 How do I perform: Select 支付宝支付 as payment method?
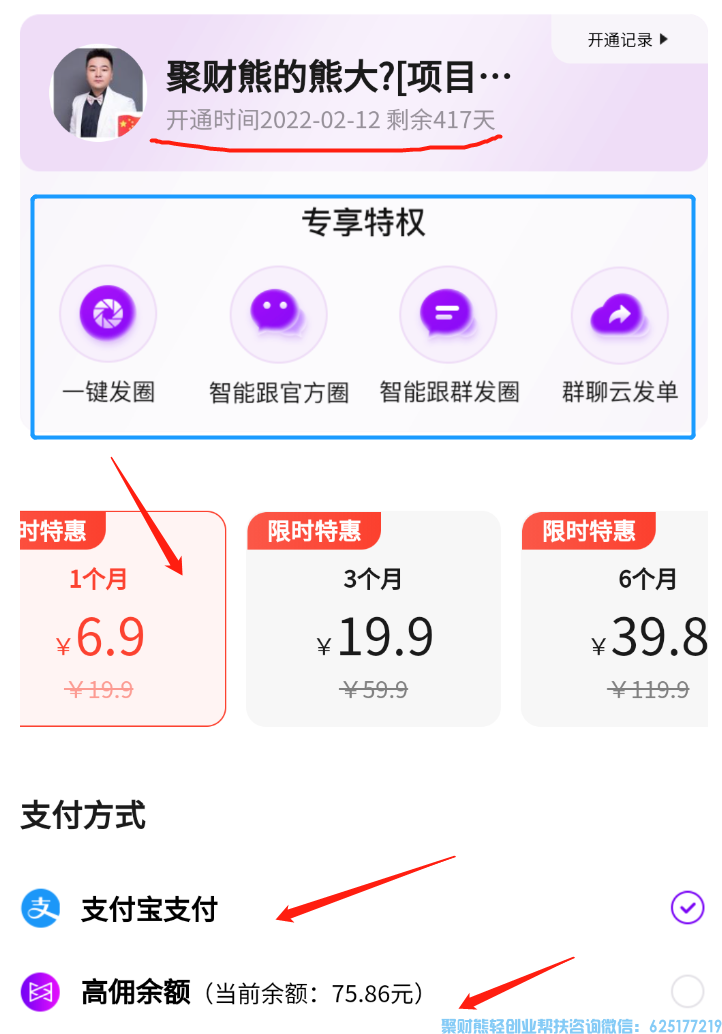point(687,908)
